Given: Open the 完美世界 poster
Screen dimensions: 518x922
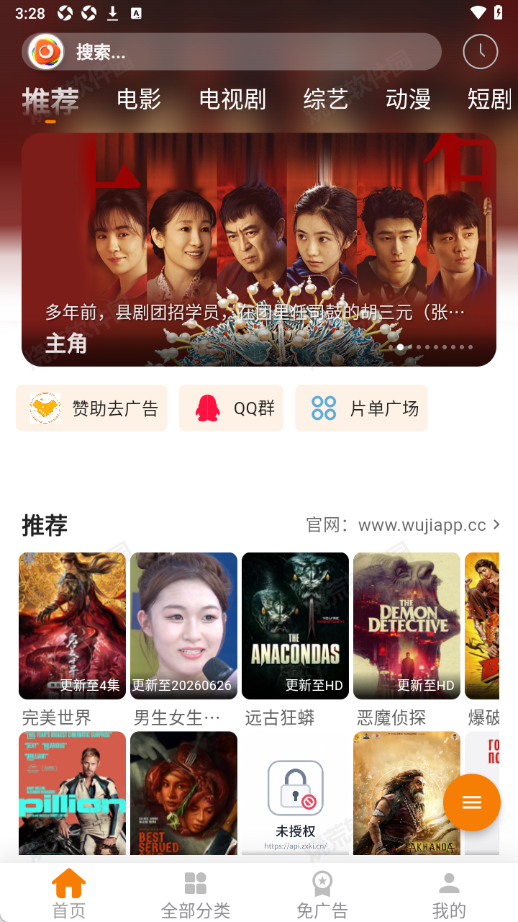Looking at the screenshot, I should pyautogui.click(x=72, y=626).
